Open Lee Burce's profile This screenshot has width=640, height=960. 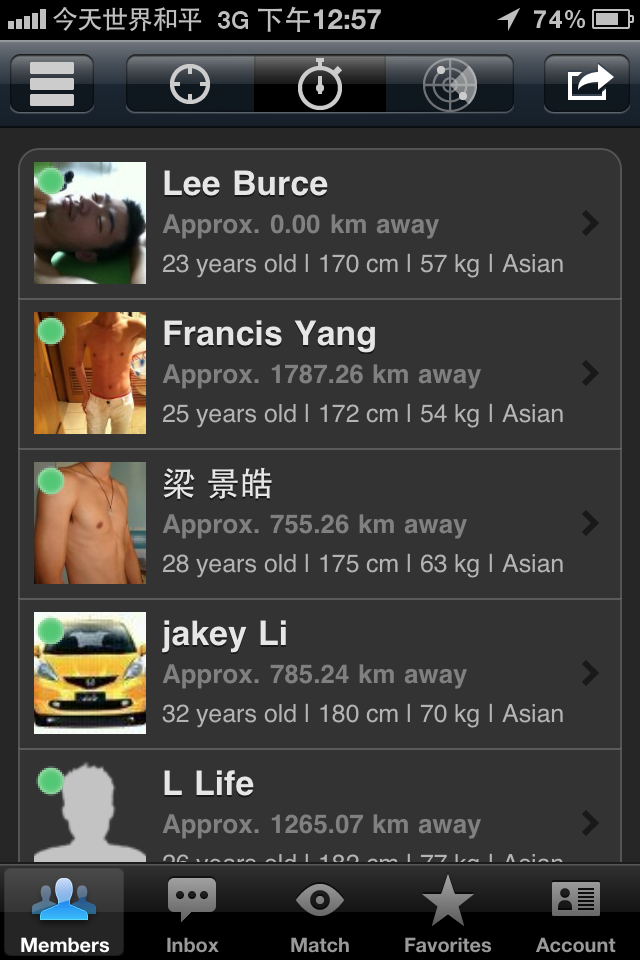coord(320,224)
